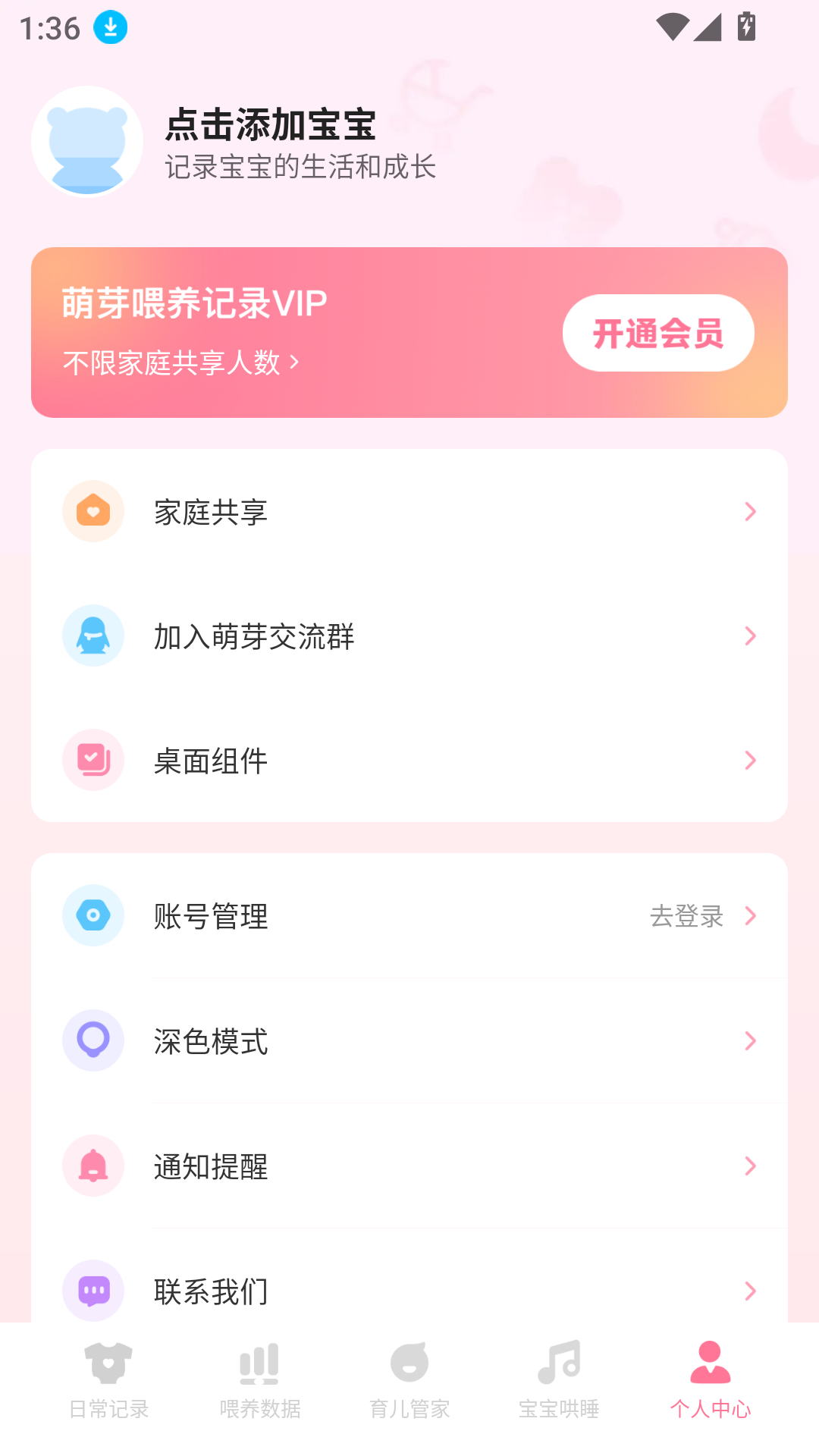The height and width of the screenshot is (1456, 819).
Task: Open 家庭共享 via its right chevron
Action: 750,511
